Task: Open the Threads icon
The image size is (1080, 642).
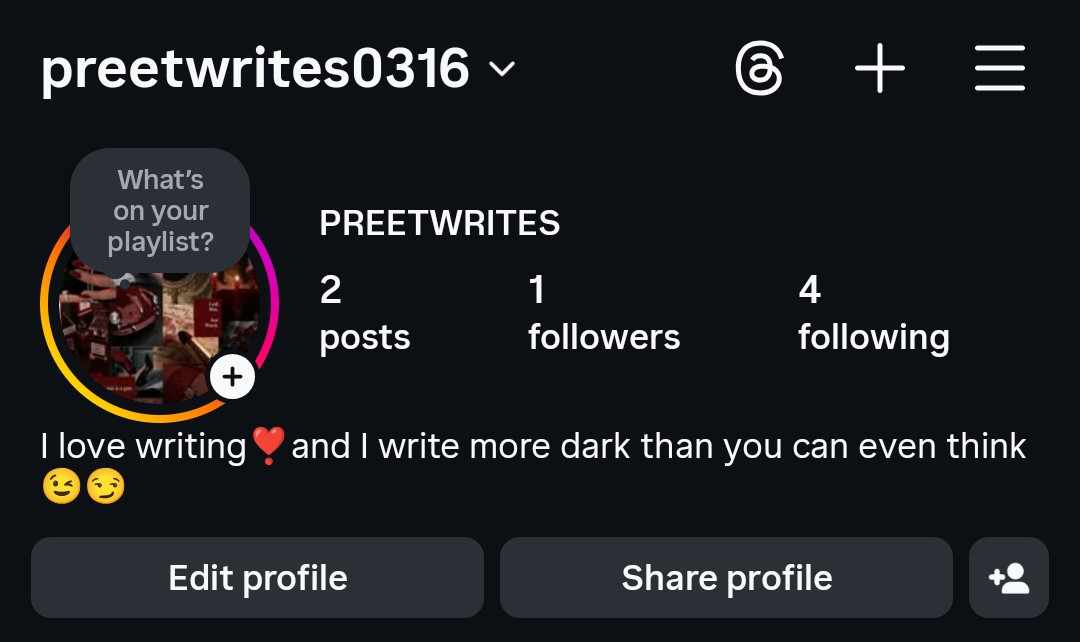Action: [759, 69]
